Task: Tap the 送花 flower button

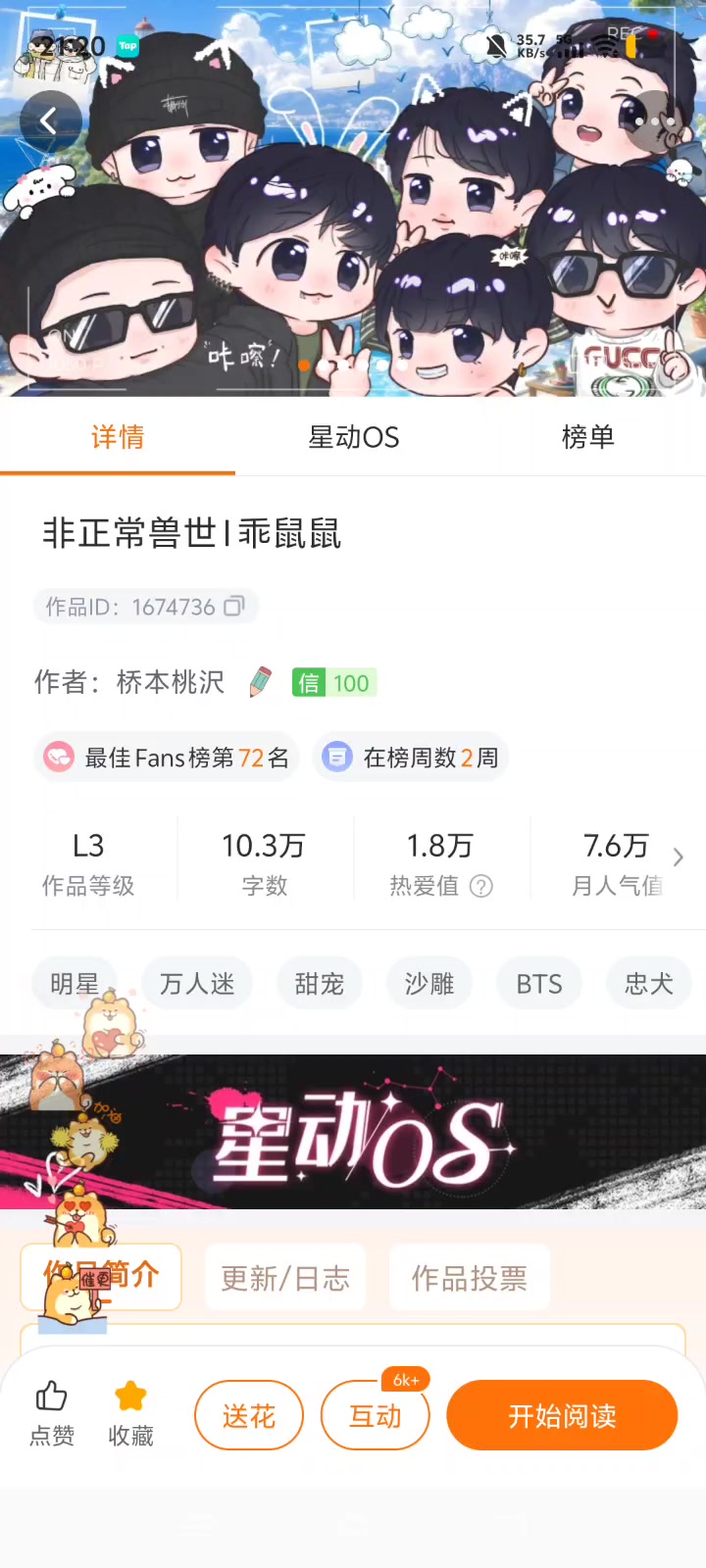Action: 248,1414
